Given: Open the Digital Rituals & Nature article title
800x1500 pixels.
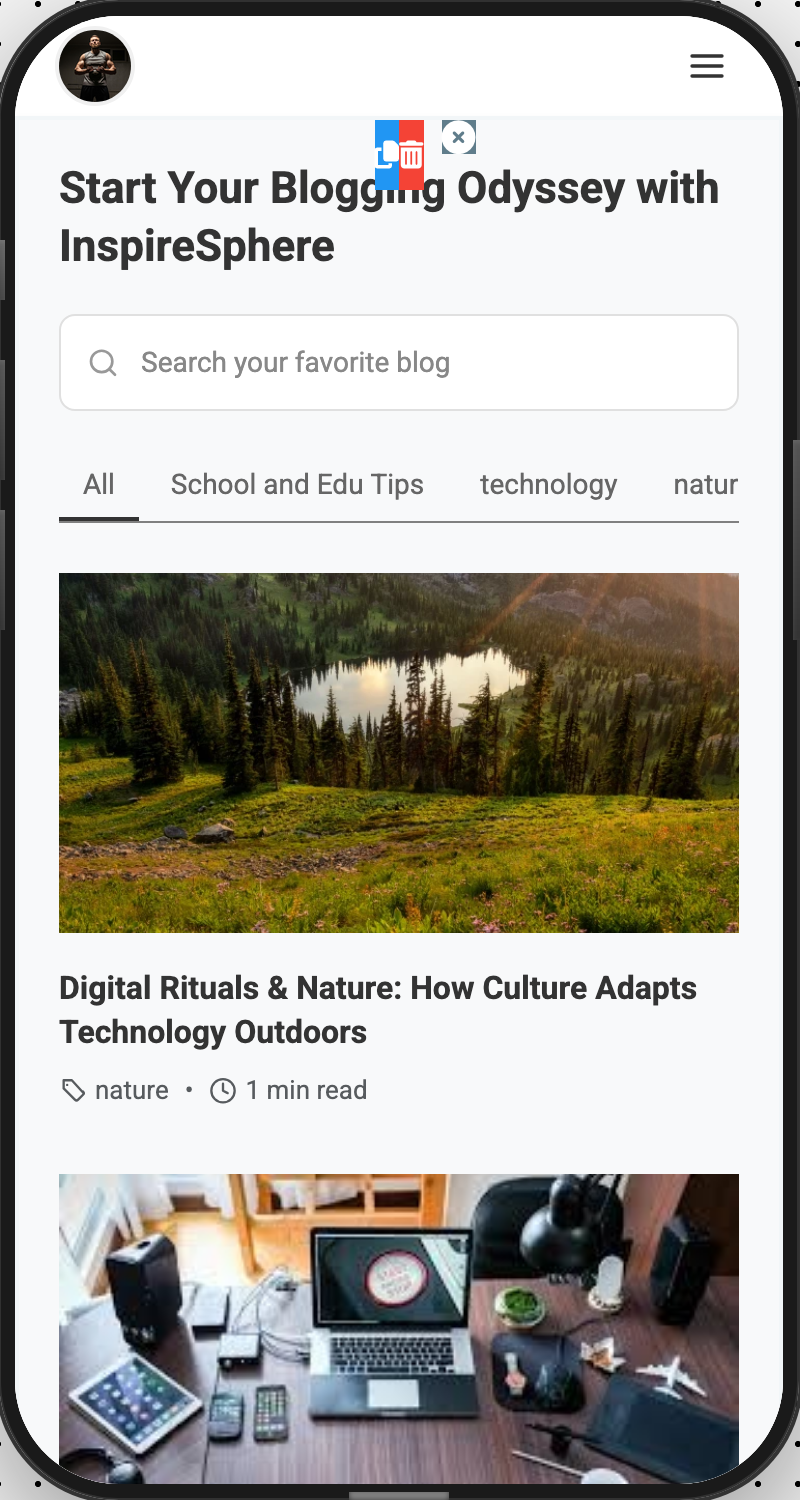Looking at the screenshot, I should coord(377,1009).
